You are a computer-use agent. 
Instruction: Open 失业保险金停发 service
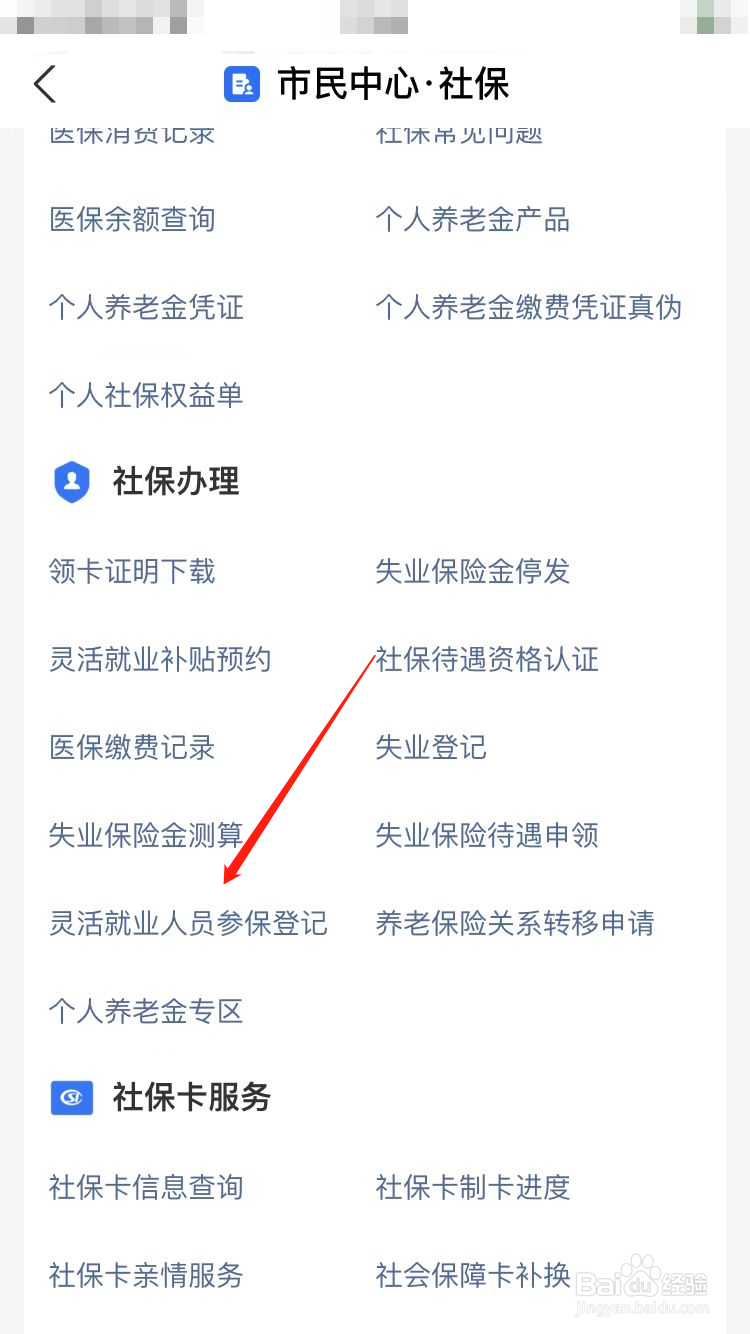(472, 572)
